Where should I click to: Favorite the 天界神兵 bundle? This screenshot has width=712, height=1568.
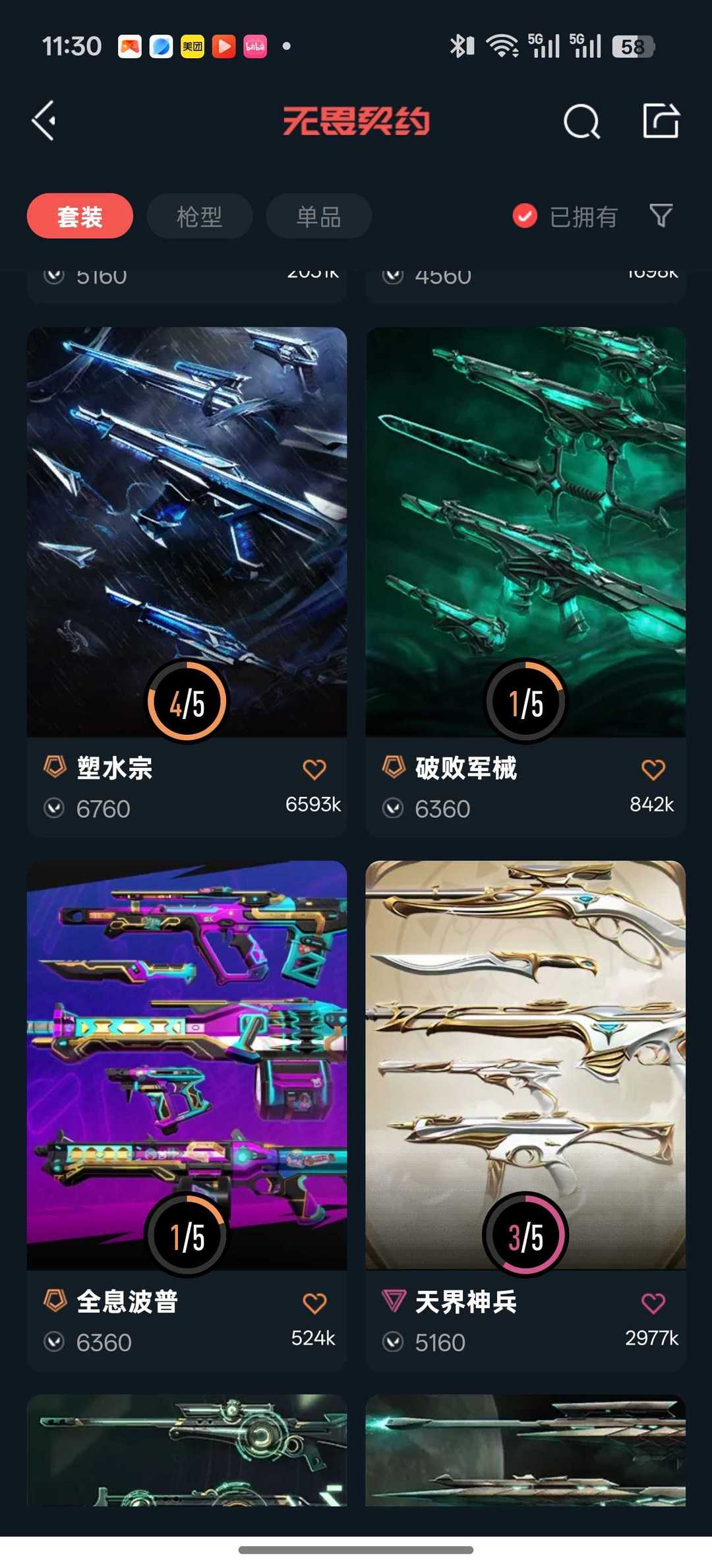click(653, 1303)
